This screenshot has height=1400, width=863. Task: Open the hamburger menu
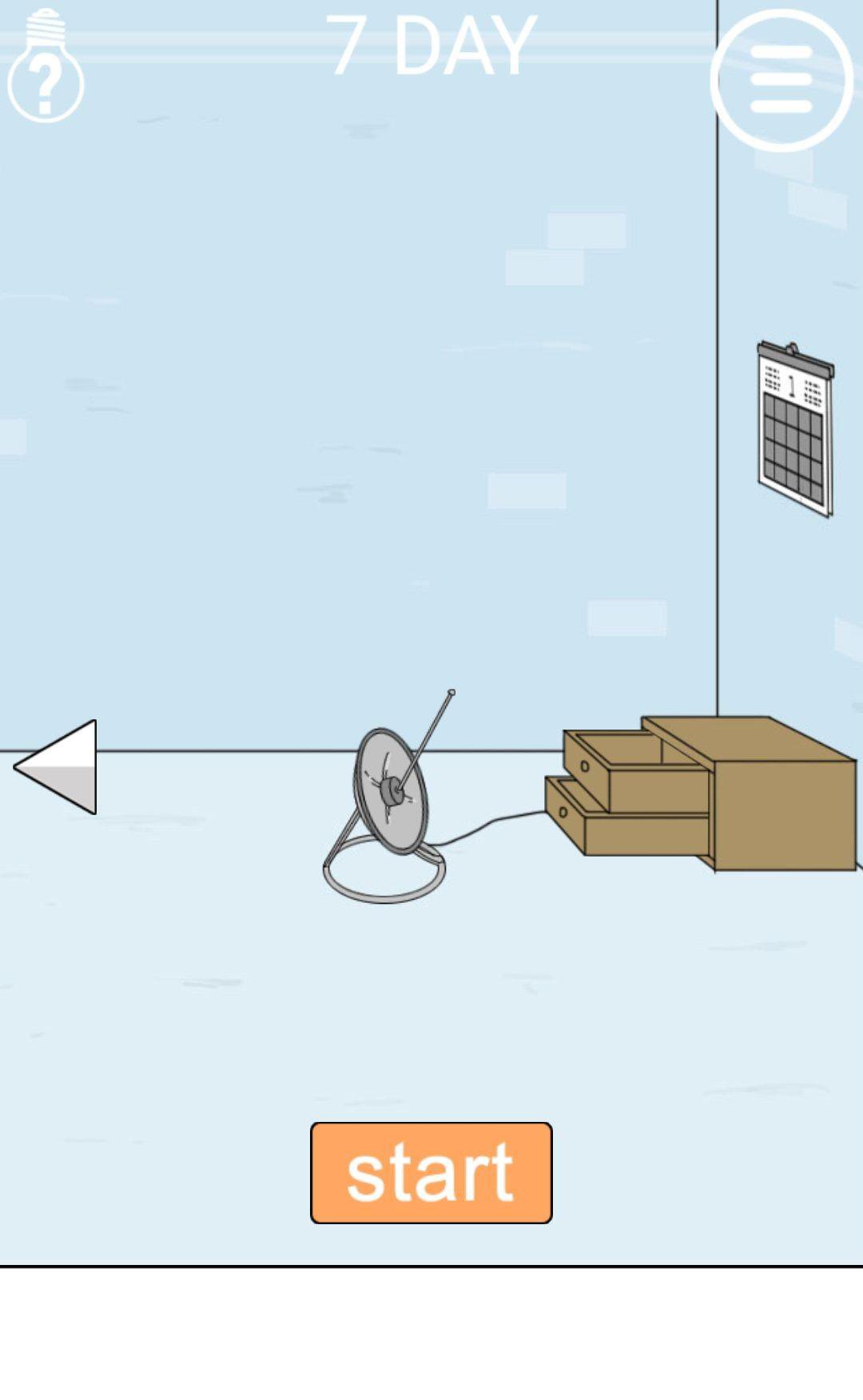point(781,80)
